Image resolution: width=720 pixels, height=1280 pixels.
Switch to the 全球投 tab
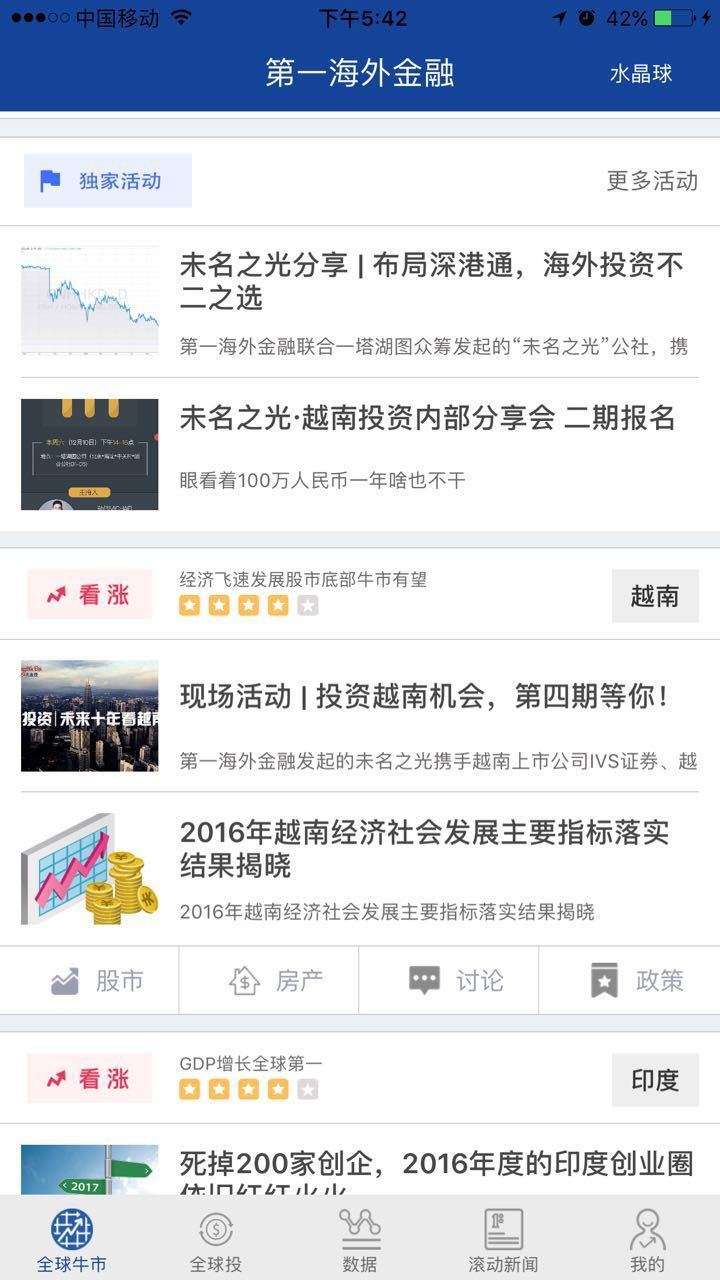216,1240
